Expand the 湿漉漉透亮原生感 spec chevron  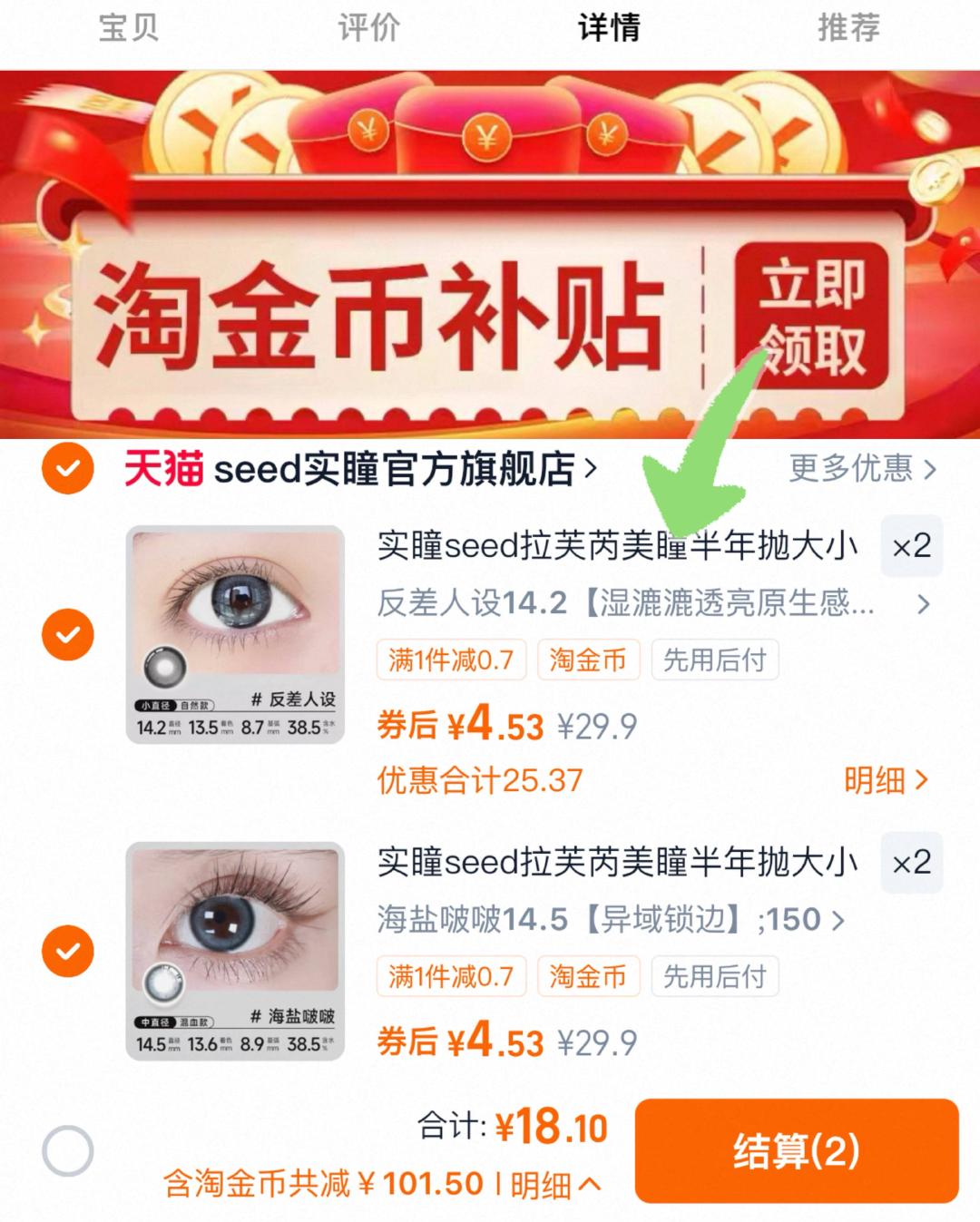tap(923, 602)
